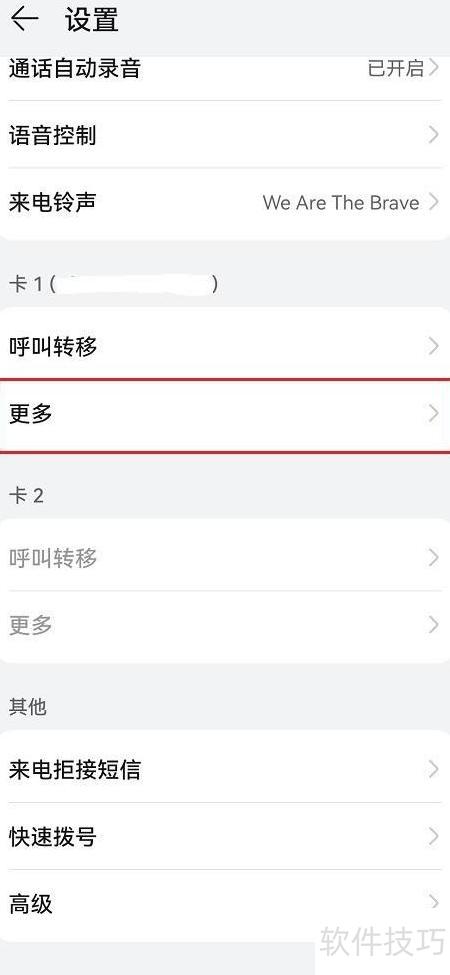Open 呼叫转移 under 卡 1
The height and width of the screenshot is (975, 450).
[x=225, y=346]
